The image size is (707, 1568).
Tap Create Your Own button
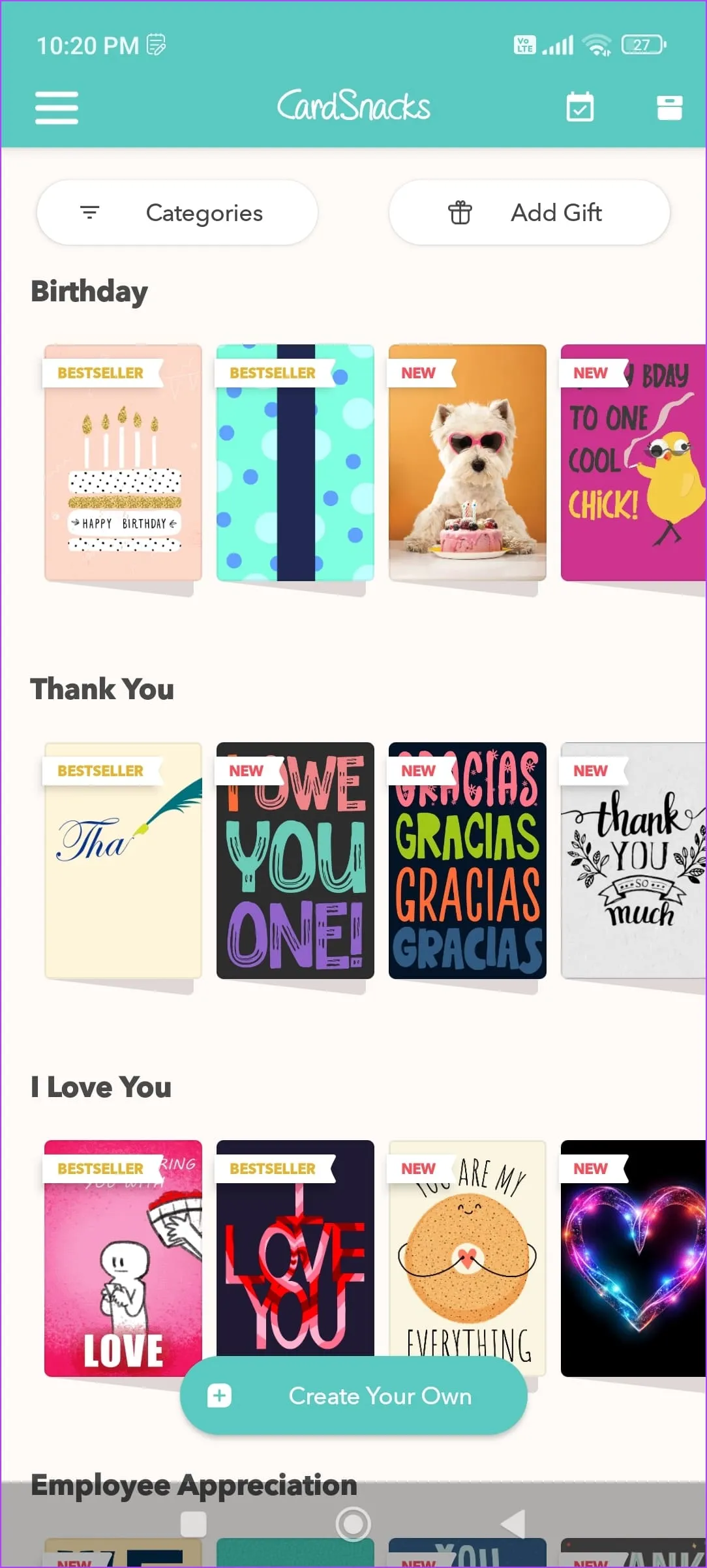click(x=353, y=1396)
